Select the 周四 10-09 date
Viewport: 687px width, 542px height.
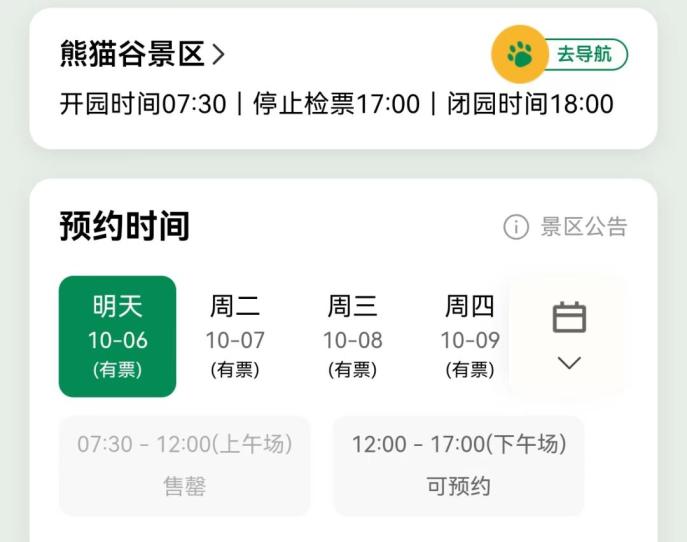[470, 337]
